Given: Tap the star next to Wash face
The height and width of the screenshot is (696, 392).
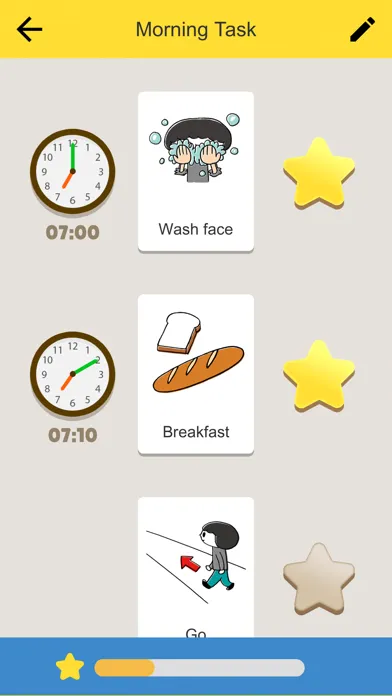Looking at the screenshot, I should pyautogui.click(x=319, y=172).
